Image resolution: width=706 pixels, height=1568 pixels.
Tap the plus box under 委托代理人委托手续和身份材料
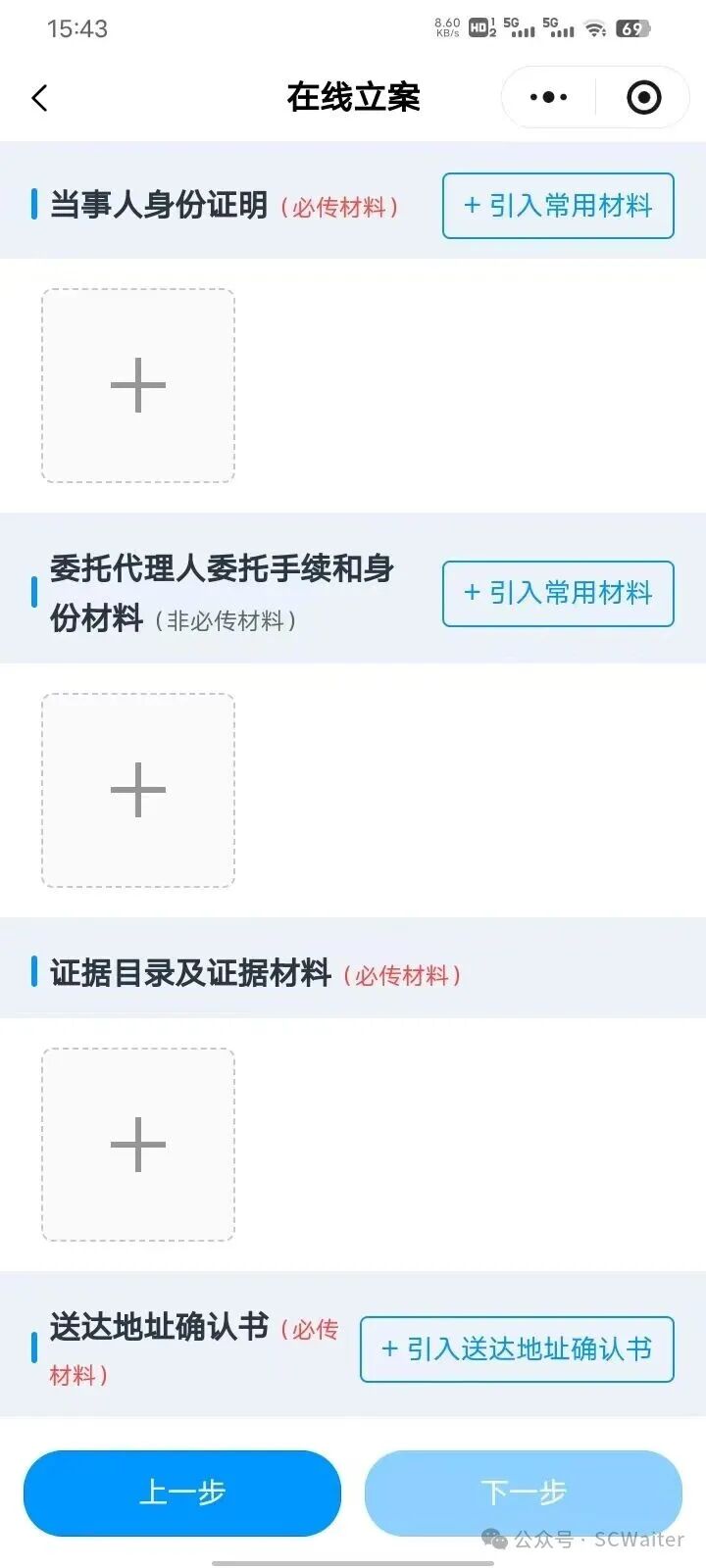137,790
